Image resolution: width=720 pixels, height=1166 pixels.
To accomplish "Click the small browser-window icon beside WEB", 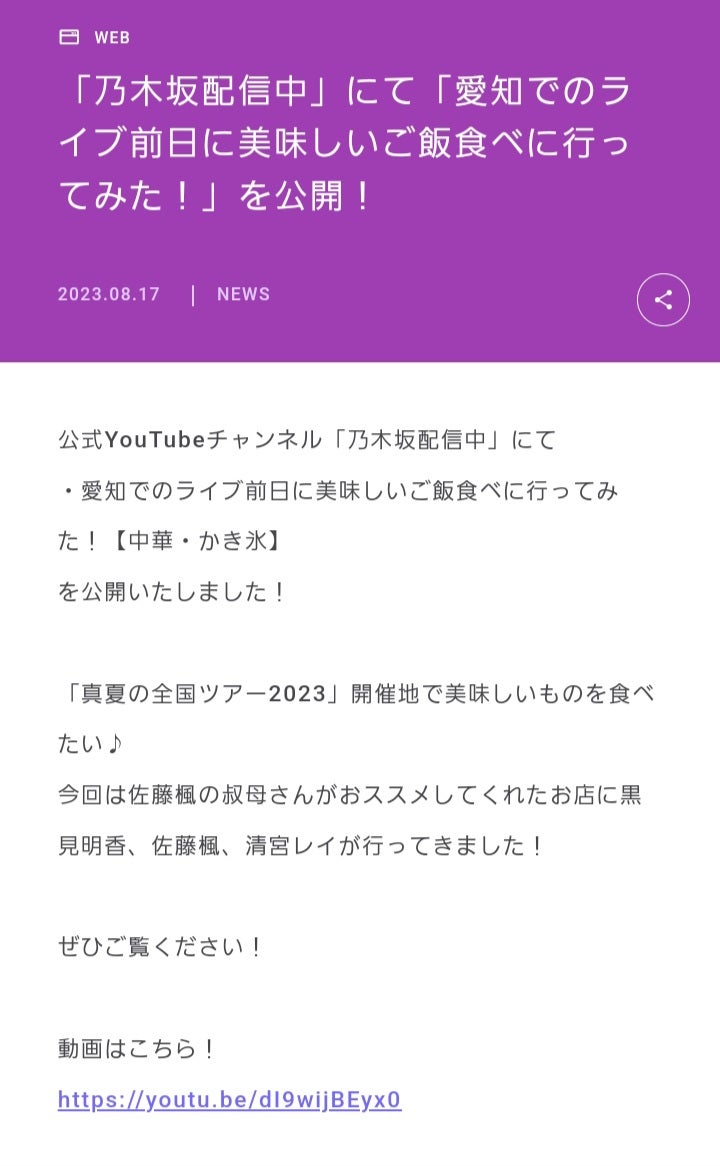I will pyautogui.click(x=68, y=38).
